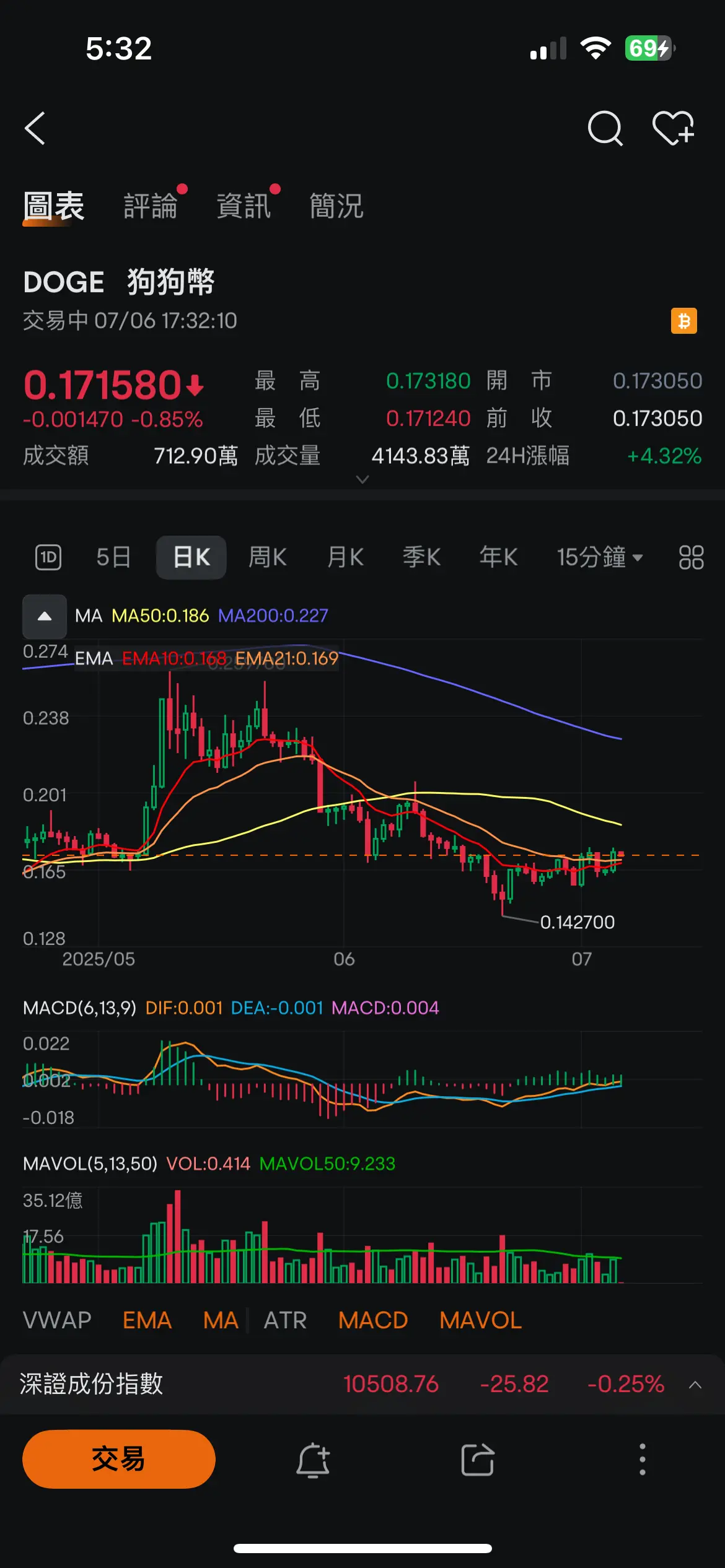Viewport: 725px width, 1568px height.
Task: Switch to the 資訊 tab
Action: (x=244, y=206)
